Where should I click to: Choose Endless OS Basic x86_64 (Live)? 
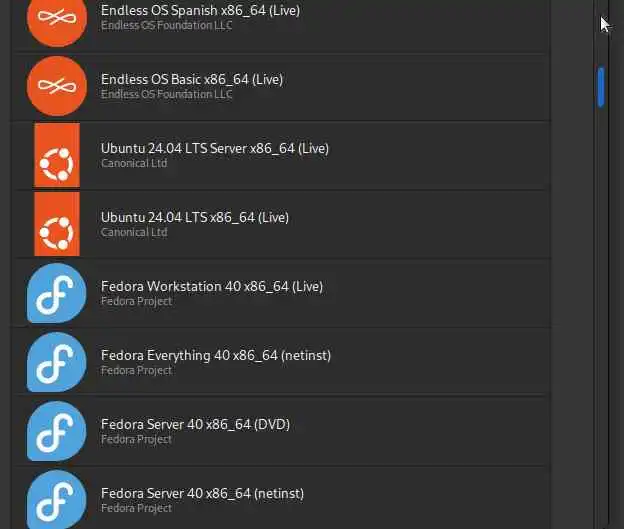[x=192, y=86]
